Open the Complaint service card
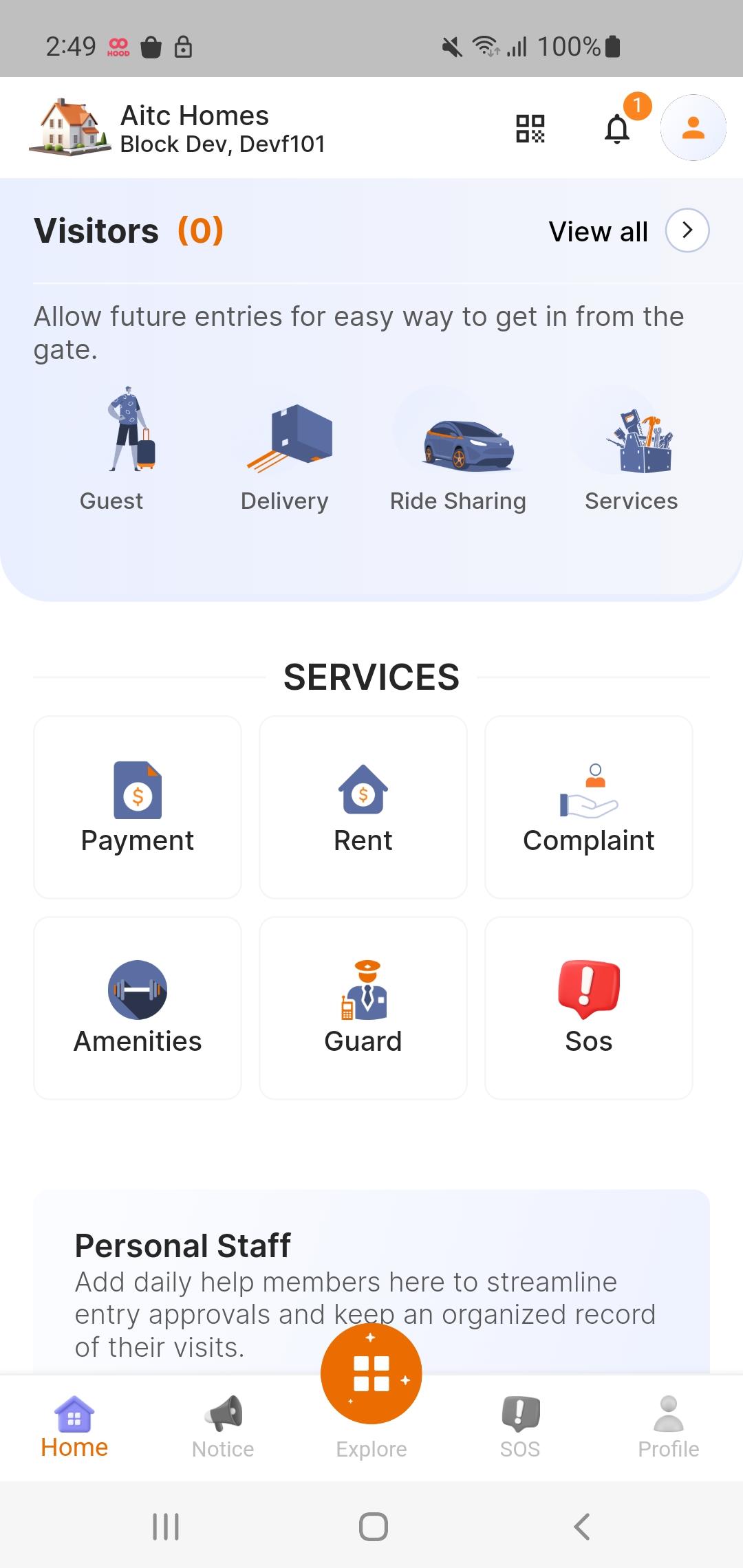 point(589,807)
